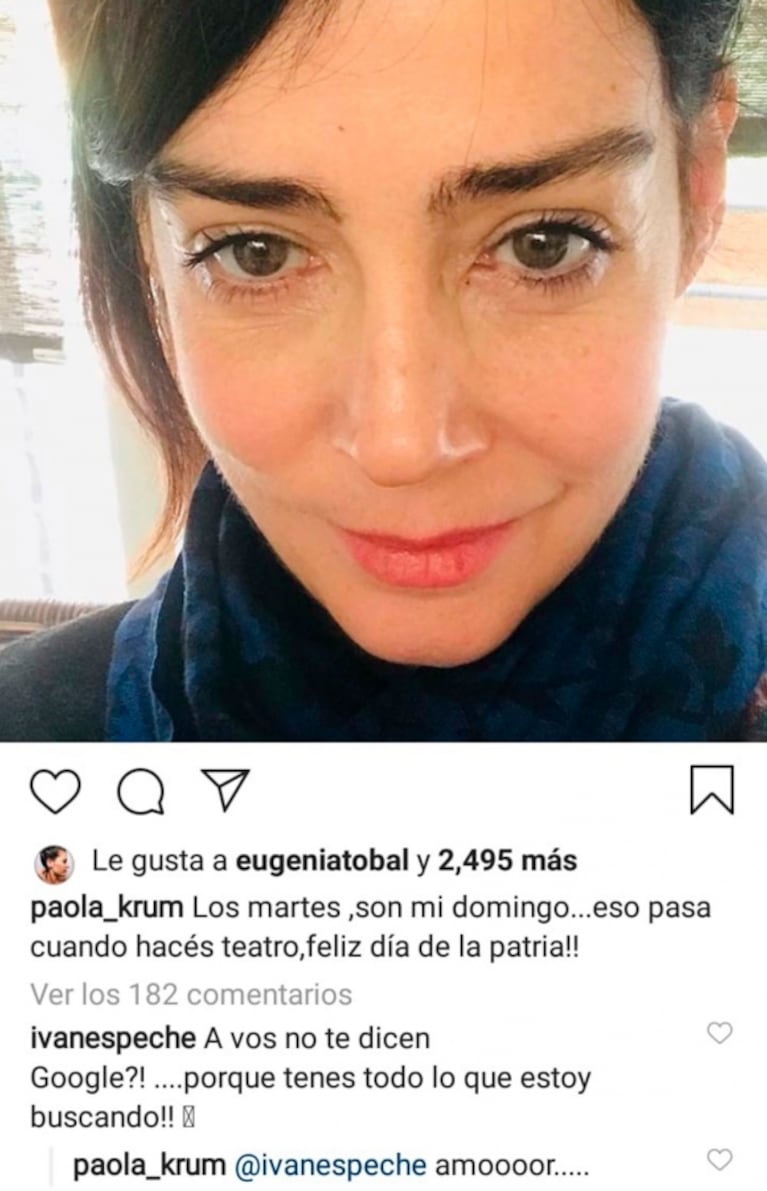Like ivanespeche's comment
Image resolution: width=767 pixels, height=1191 pixels.
(x=719, y=1034)
